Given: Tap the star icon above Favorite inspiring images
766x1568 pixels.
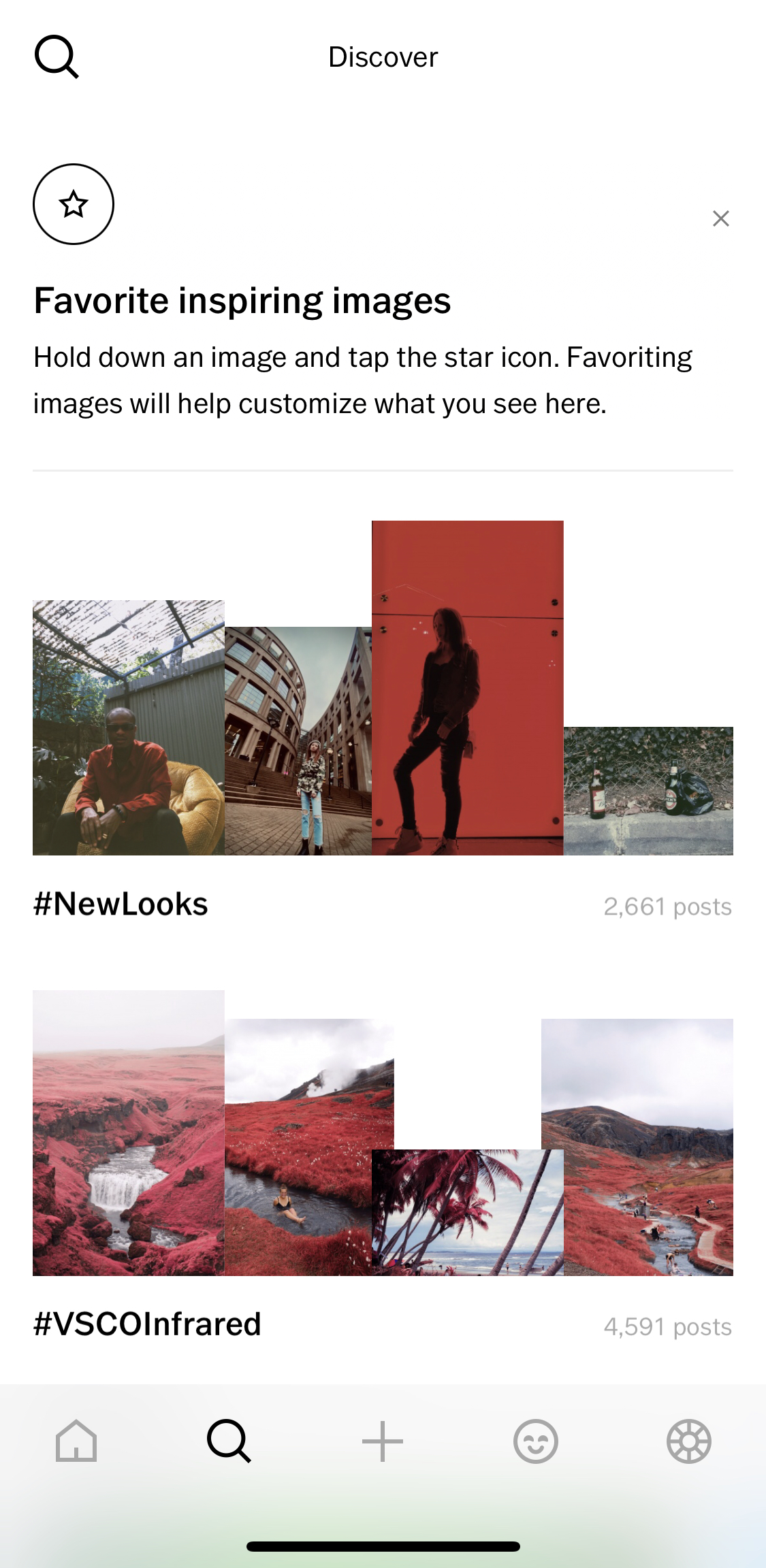Looking at the screenshot, I should [x=73, y=204].
